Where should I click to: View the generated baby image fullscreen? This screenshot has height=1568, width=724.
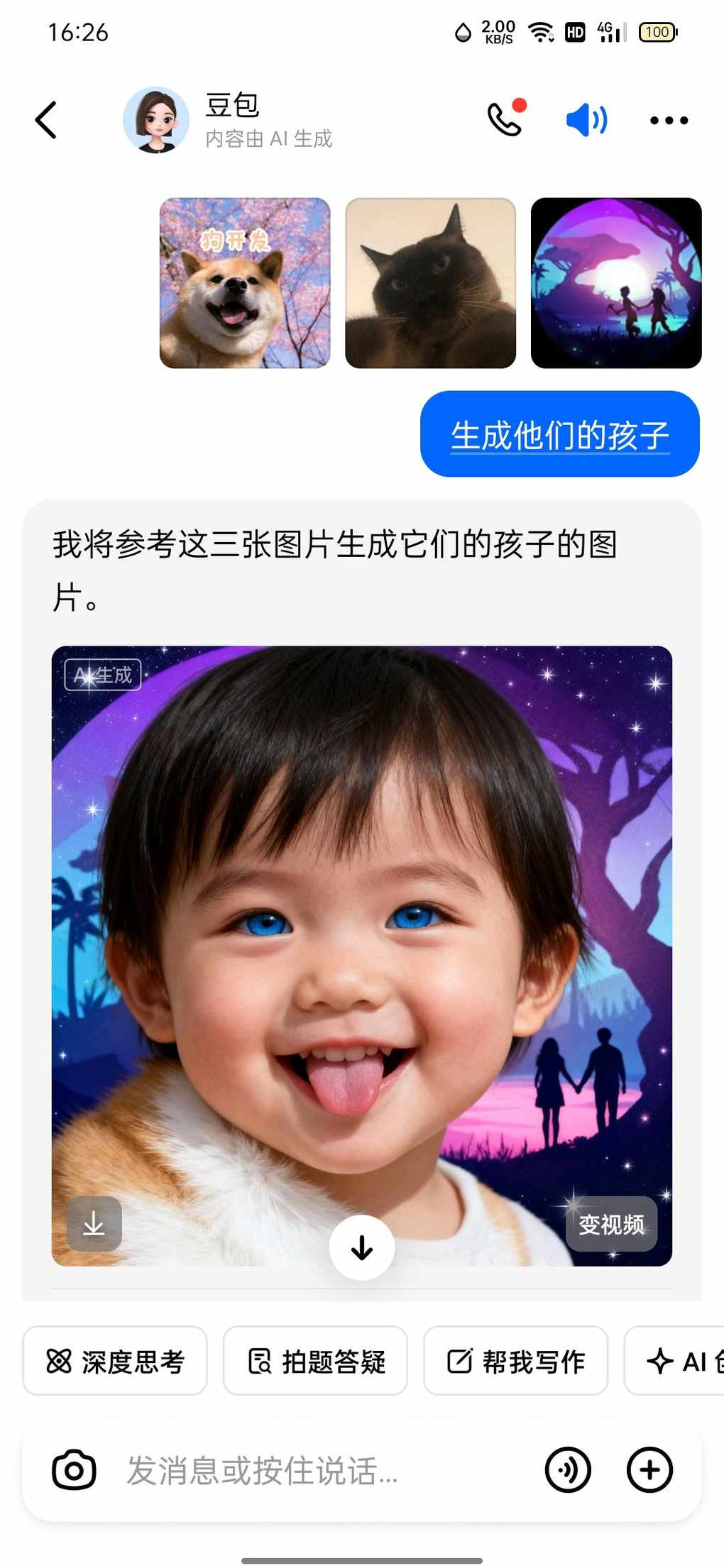[x=361, y=922]
